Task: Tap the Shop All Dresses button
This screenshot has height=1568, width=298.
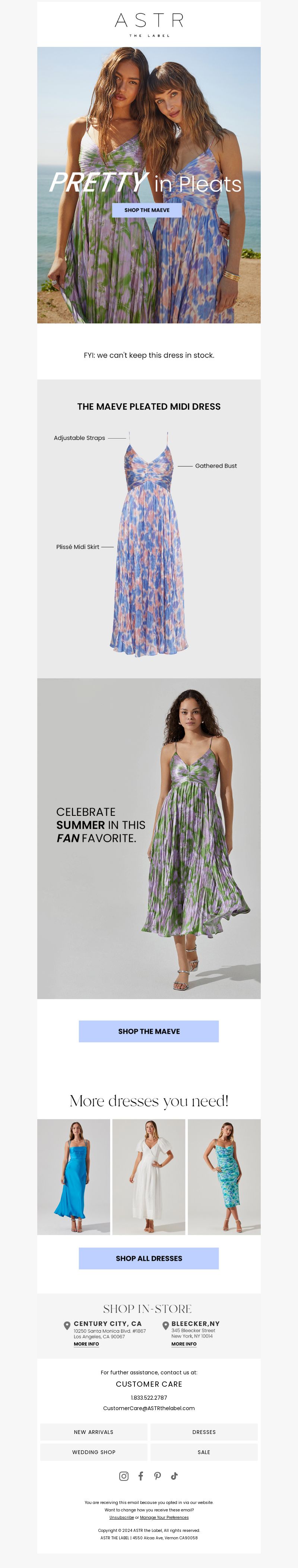Action: [x=149, y=1258]
